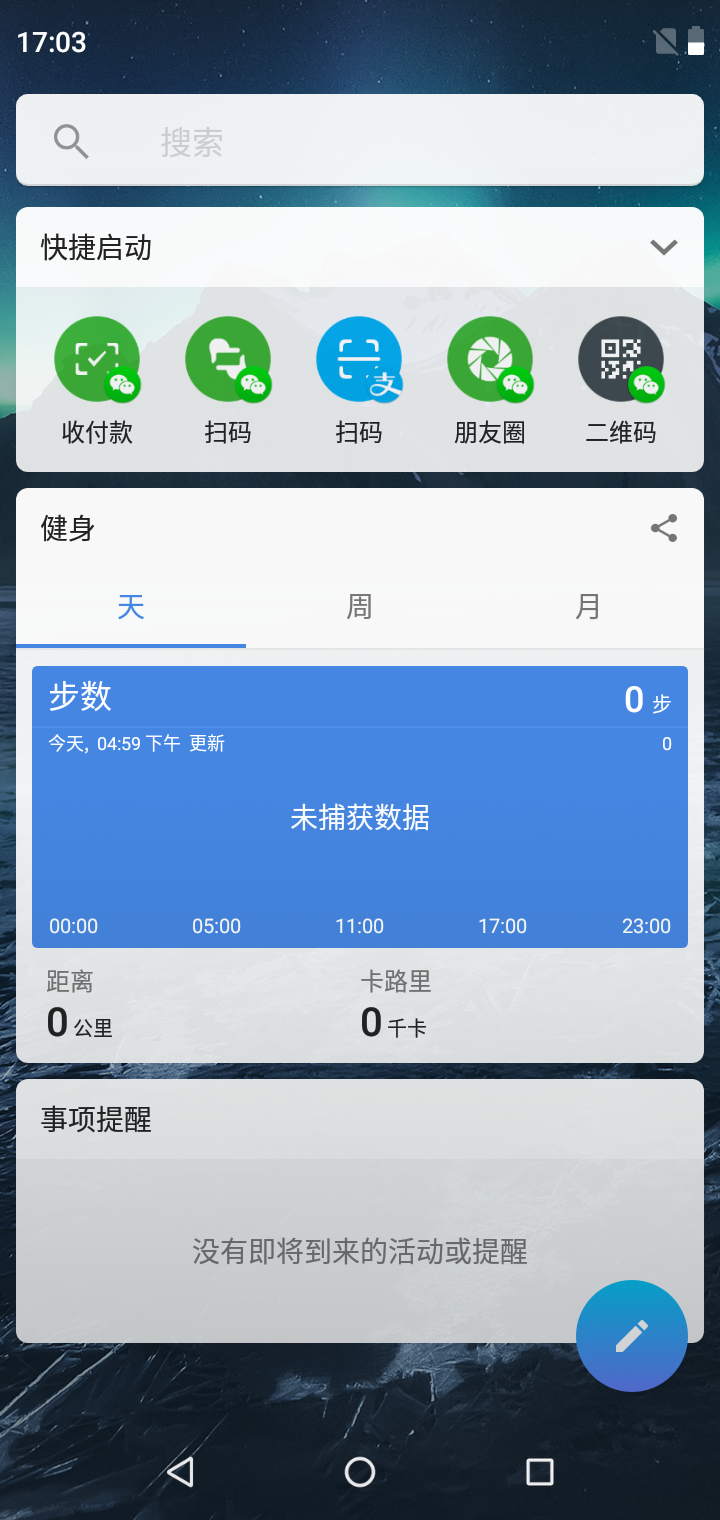
Task: Go back with the system back button
Action: 180,1471
